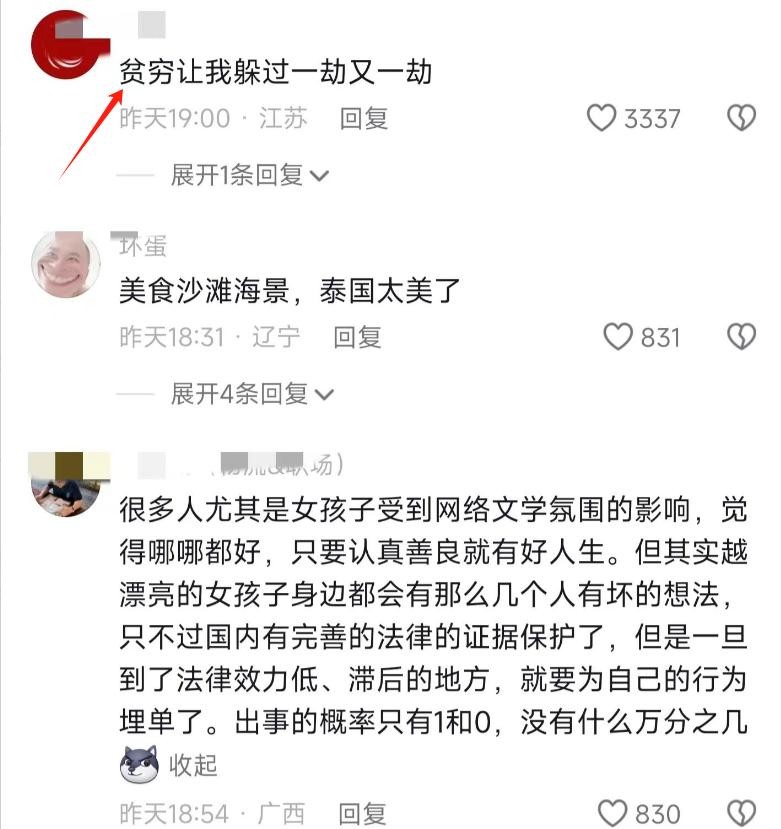781x829 pixels.
Task: Reply to the comment from 广西
Action: [364, 813]
